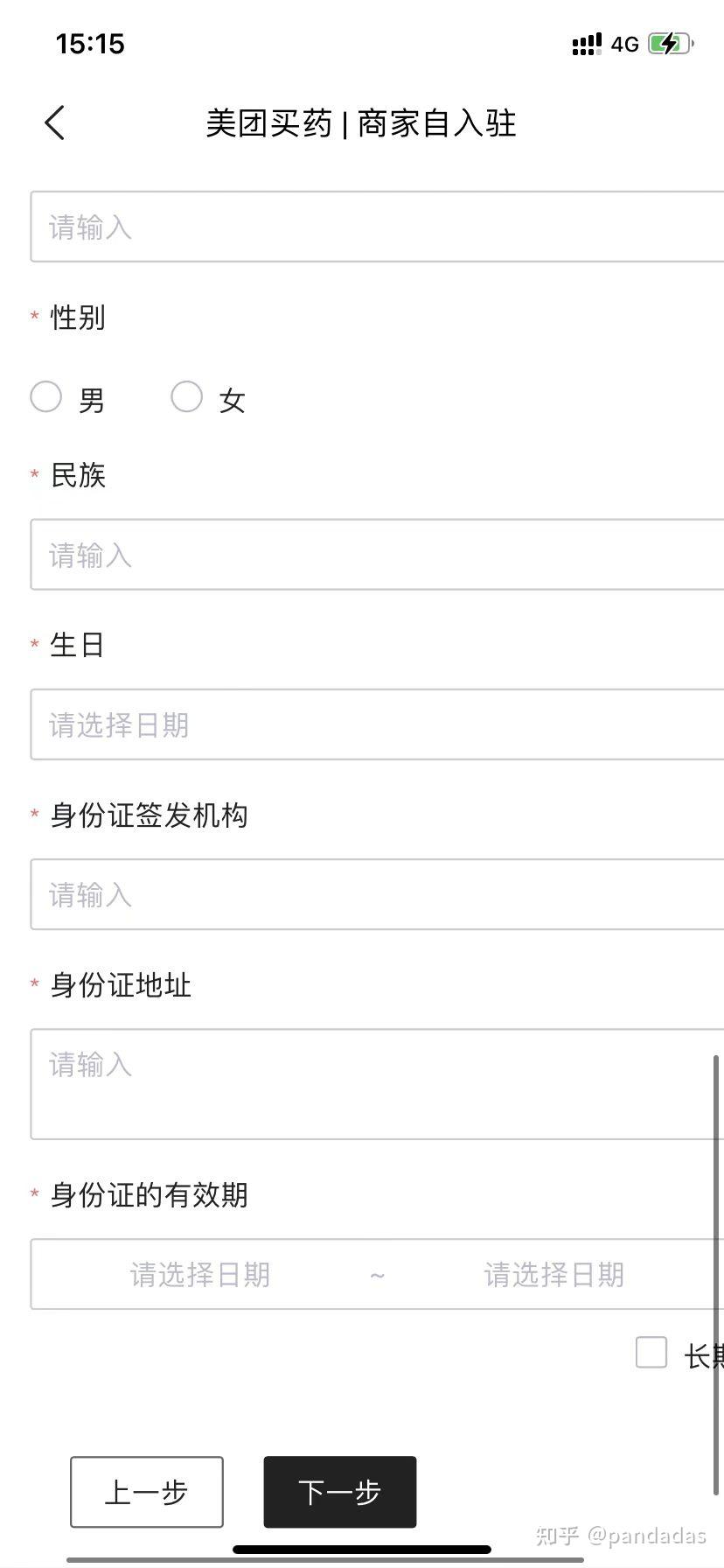This screenshot has width=724, height=1568.
Task: Tap 上一步 to go to previous step
Action: click(x=147, y=1492)
